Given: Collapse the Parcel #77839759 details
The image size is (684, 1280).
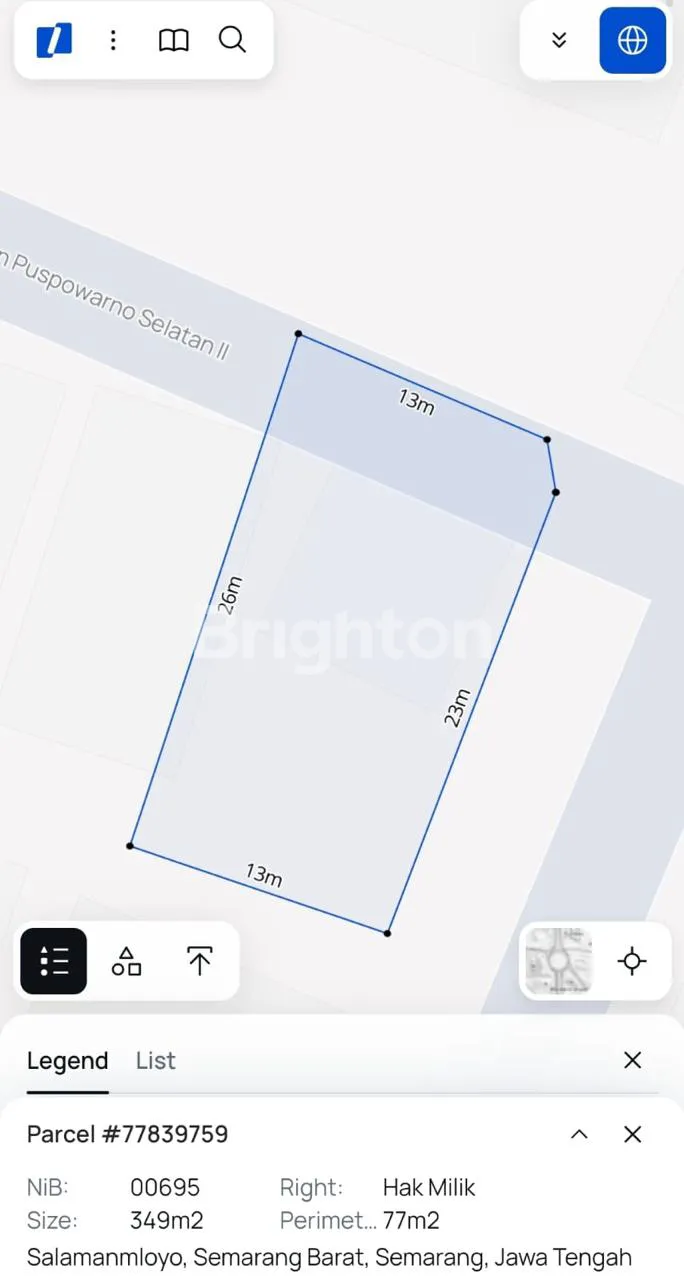Looking at the screenshot, I should tap(579, 1134).
